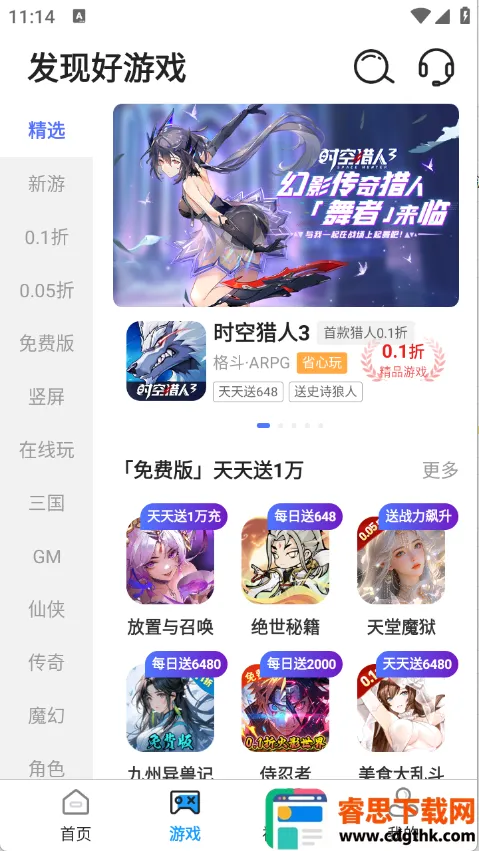Viewport: 479px width, 851px height.
Task: Tap the 时空猎人3 promotional banner
Action: [x=286, y=205]
